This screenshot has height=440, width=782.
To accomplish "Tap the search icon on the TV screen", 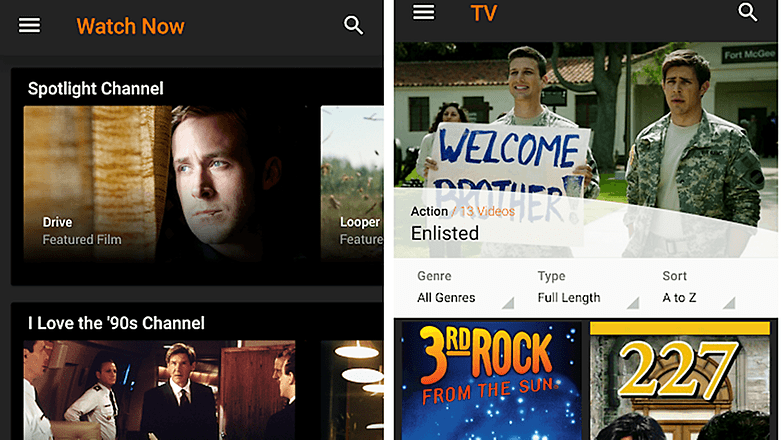I will pos(748,12).
